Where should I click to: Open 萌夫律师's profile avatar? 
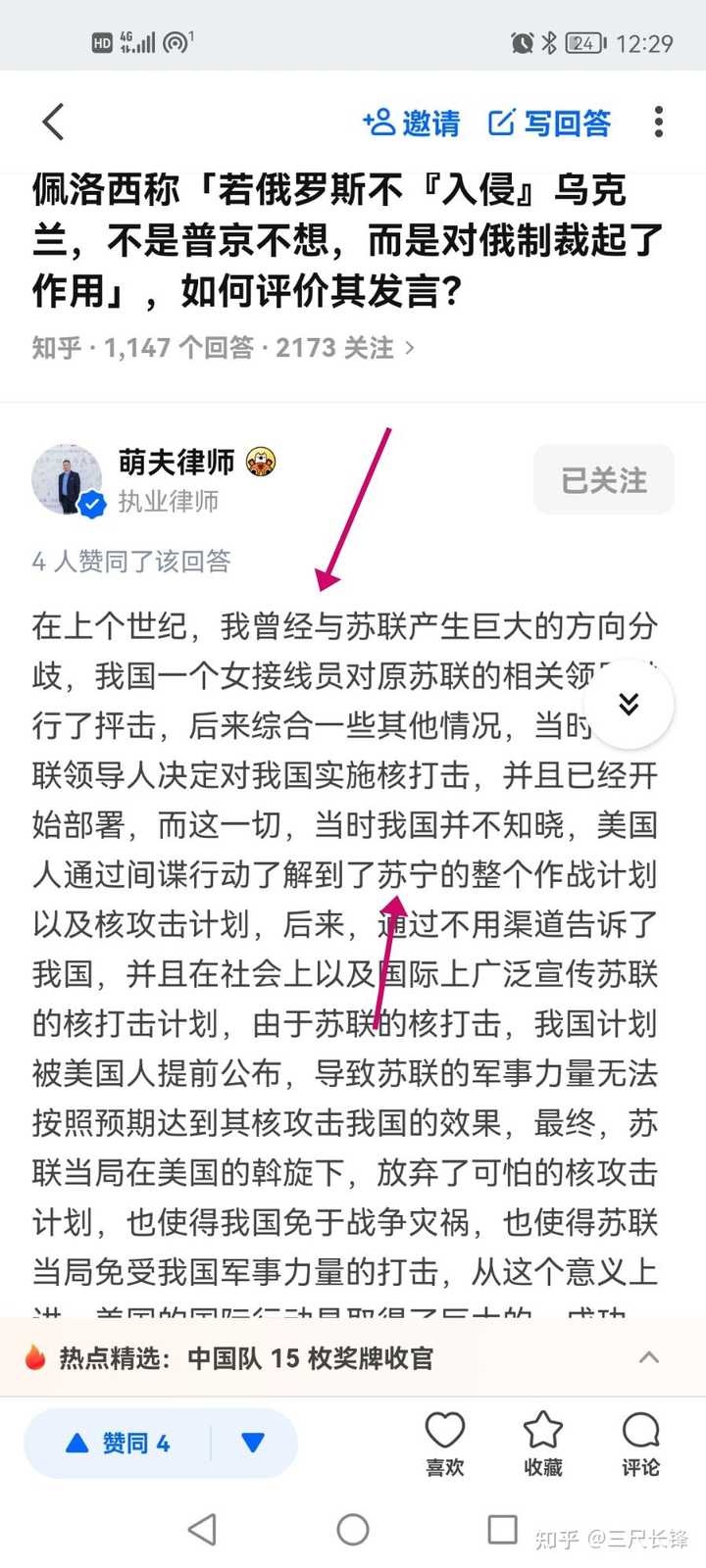[x=67, y=479]
